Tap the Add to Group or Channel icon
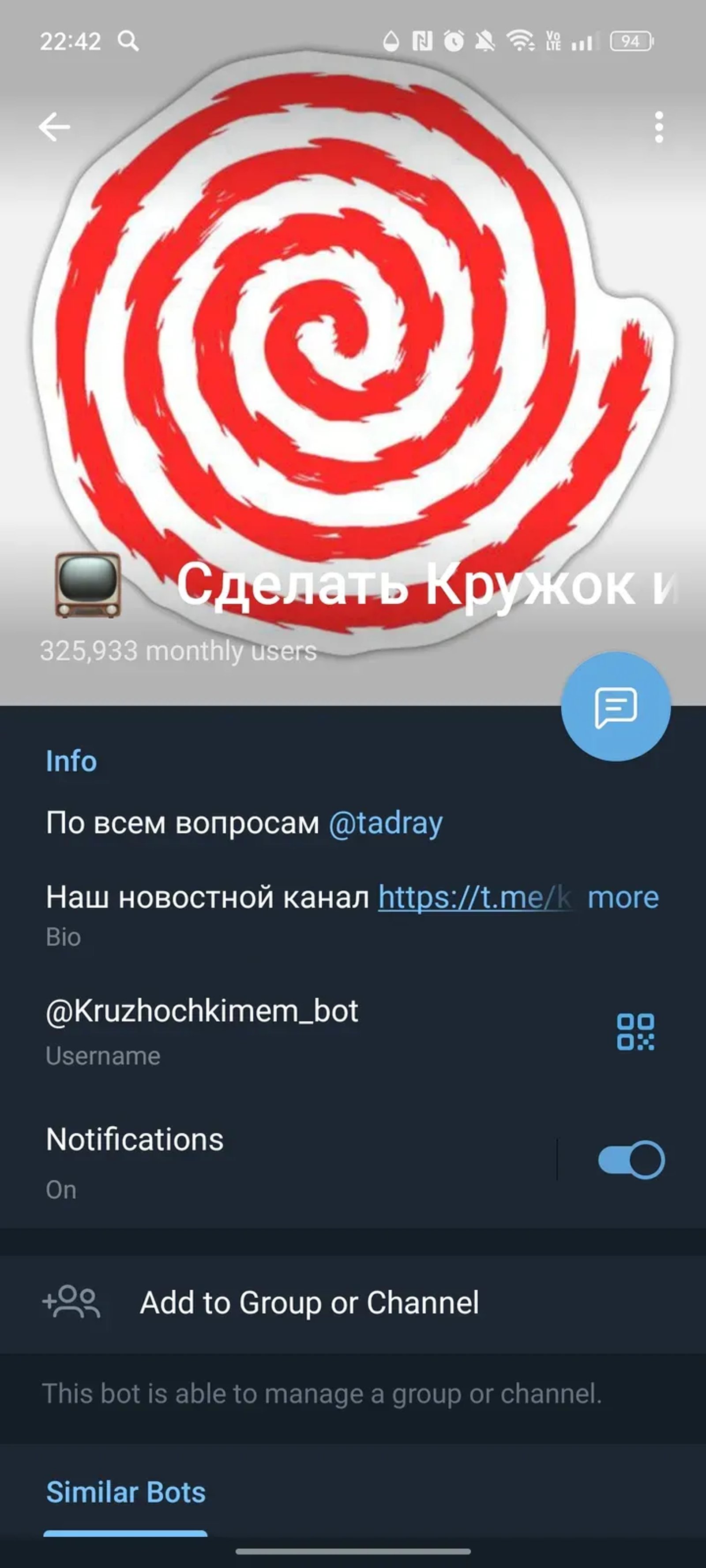The height and width of the screenshot is (1568, 706). pos(72,1303)
